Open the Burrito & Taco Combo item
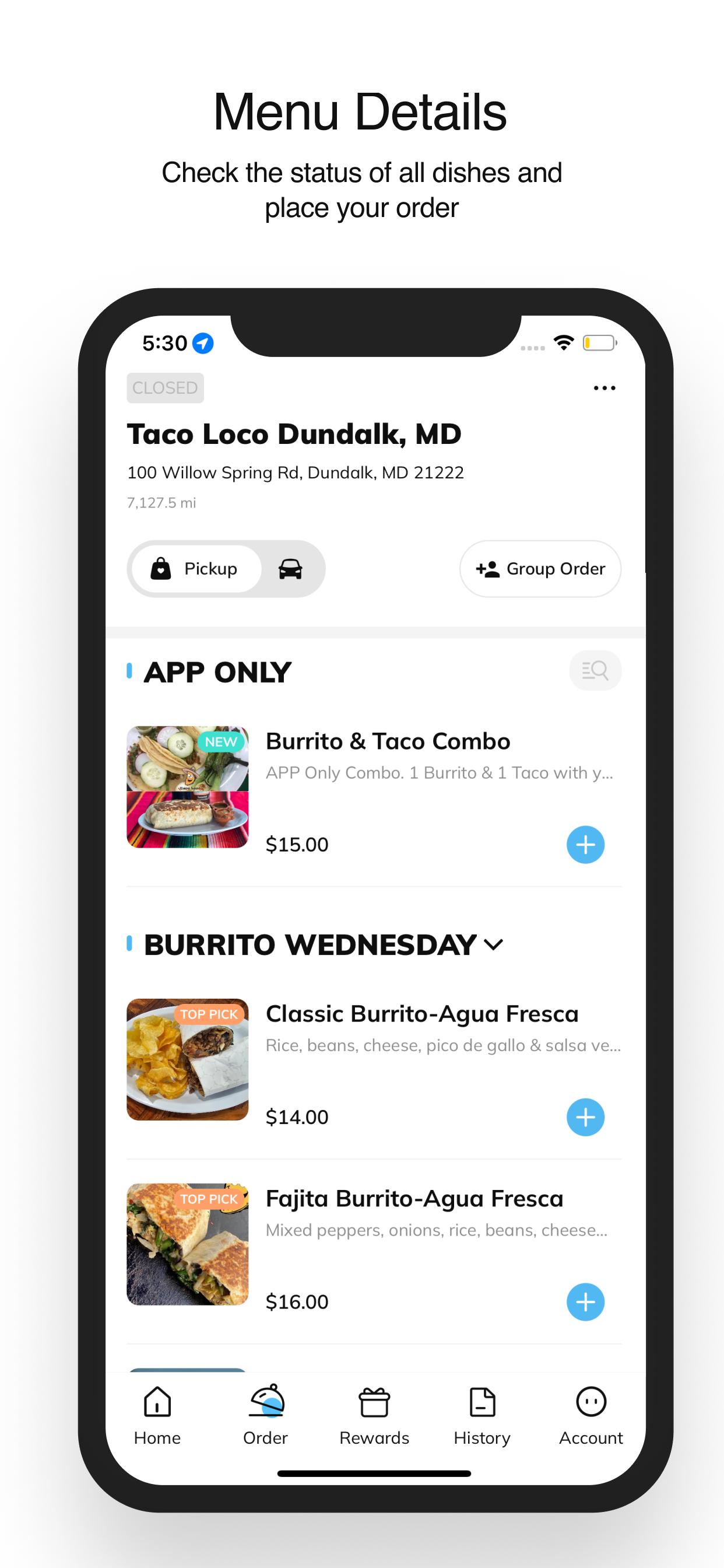The image size is (724, 1568). point(388,741)
